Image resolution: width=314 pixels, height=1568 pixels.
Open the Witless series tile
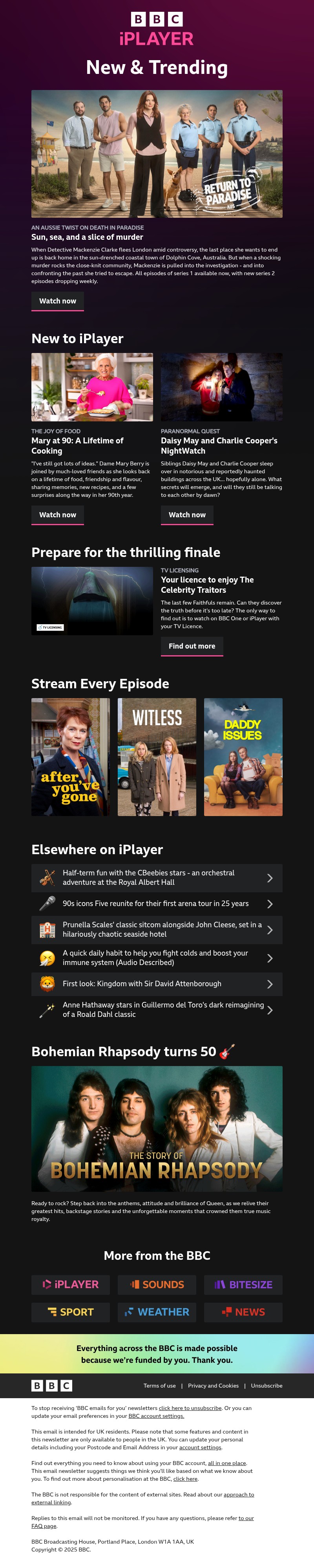tap(157, 757)
